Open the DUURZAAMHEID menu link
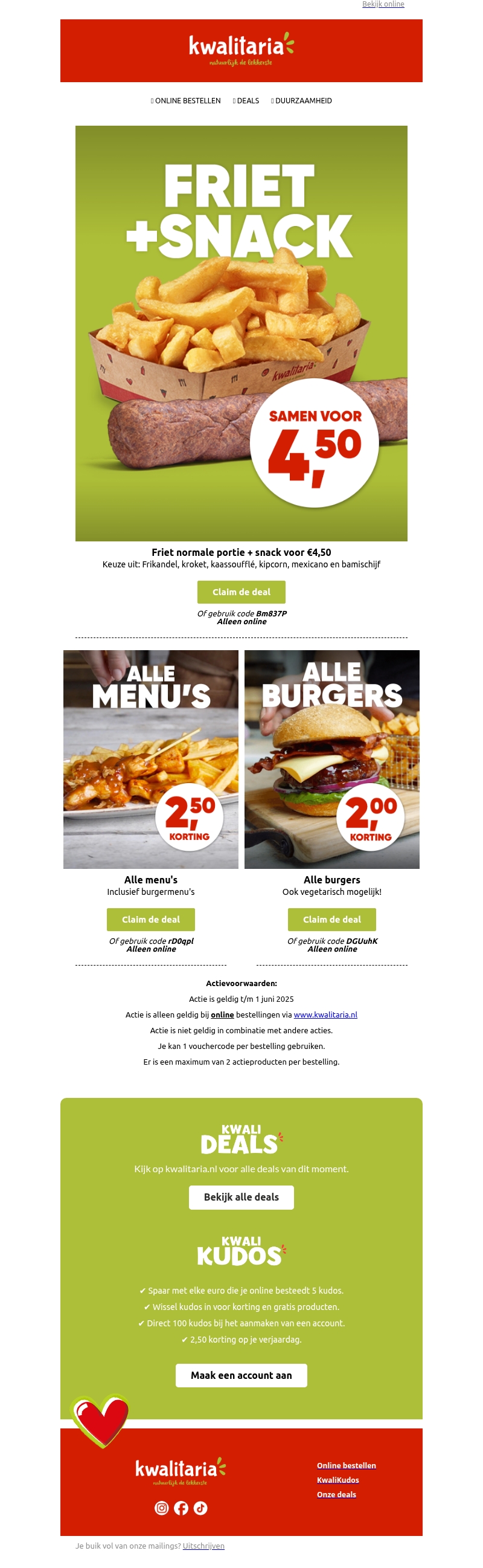The width and height of the screenshot is (483, 1568). click(303, 101)
